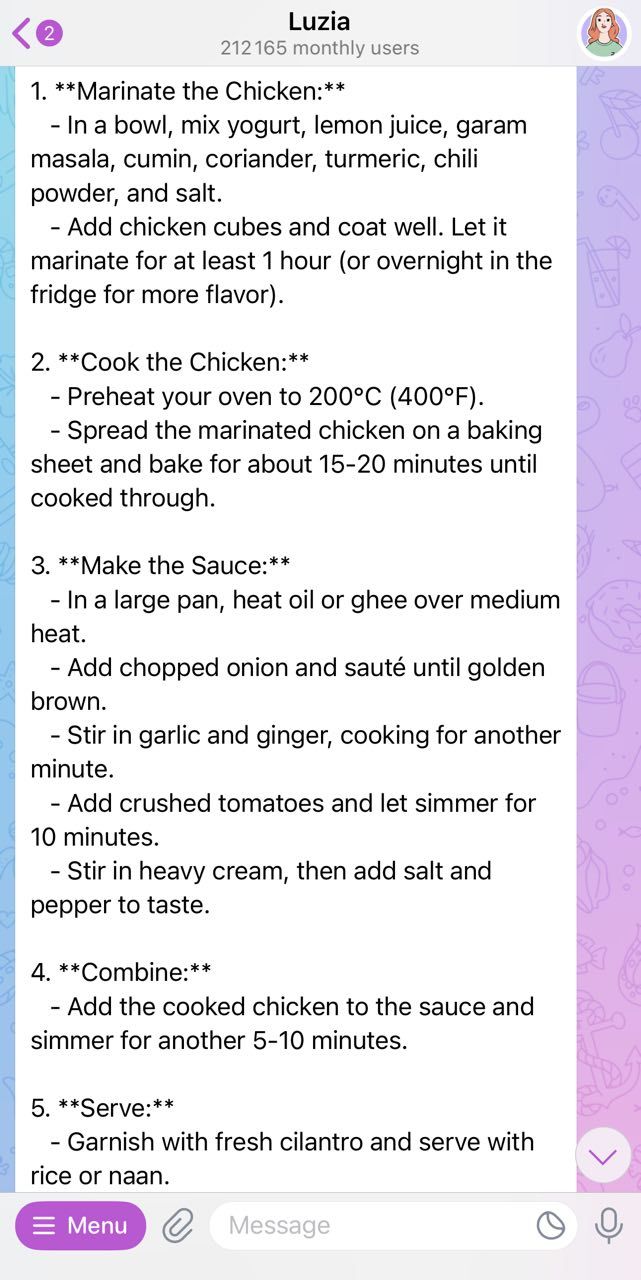Viewport: 641px width, 1280px height.
Task: Record a voice message with the microphone
Action: [608, 1225]
